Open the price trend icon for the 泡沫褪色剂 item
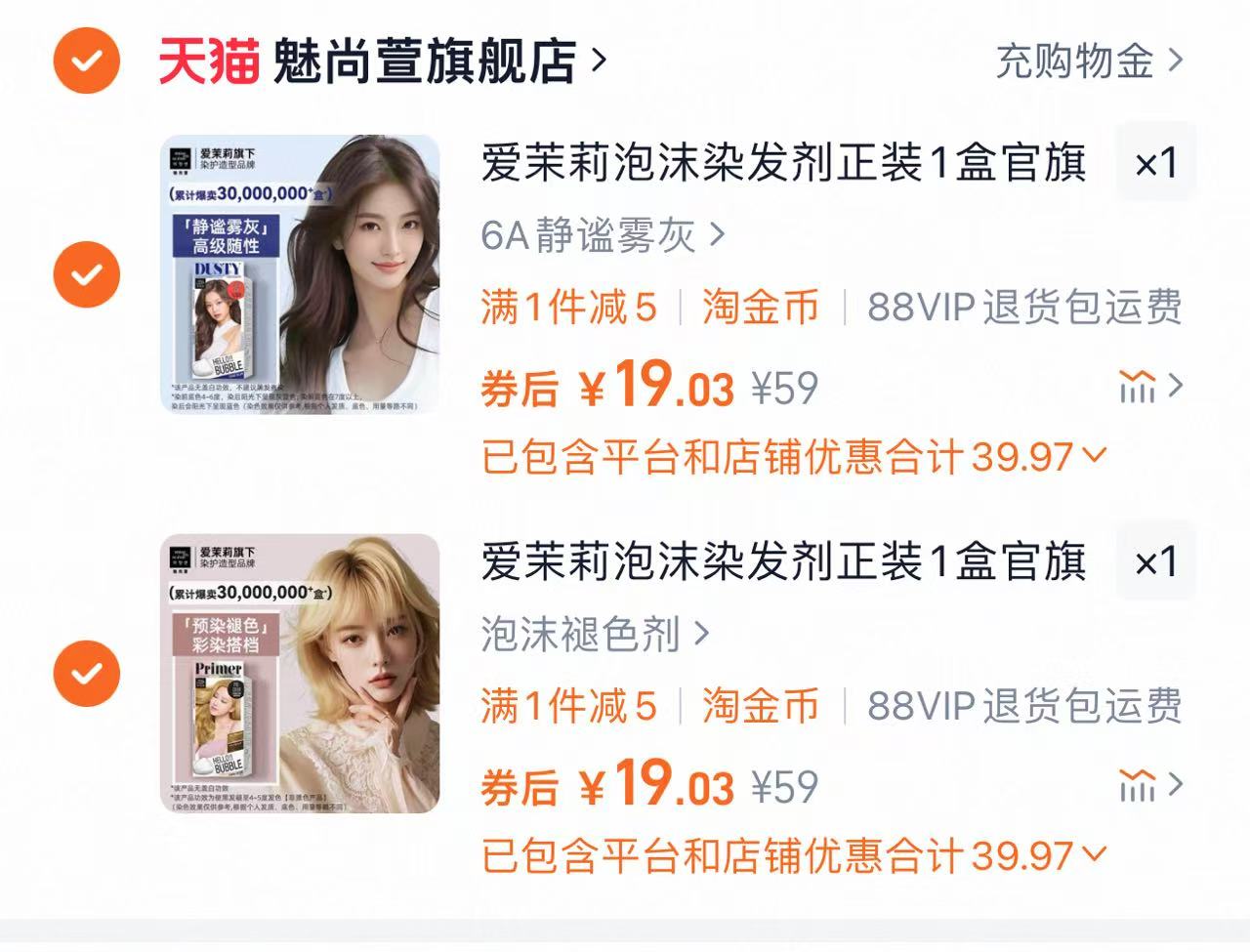1250x952 pixels. 1148,786
